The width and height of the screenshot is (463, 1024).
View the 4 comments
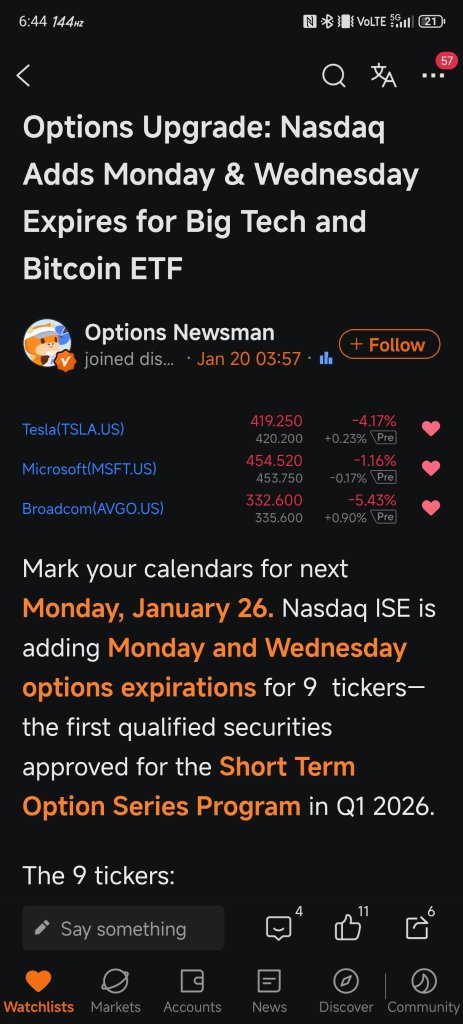281,926
